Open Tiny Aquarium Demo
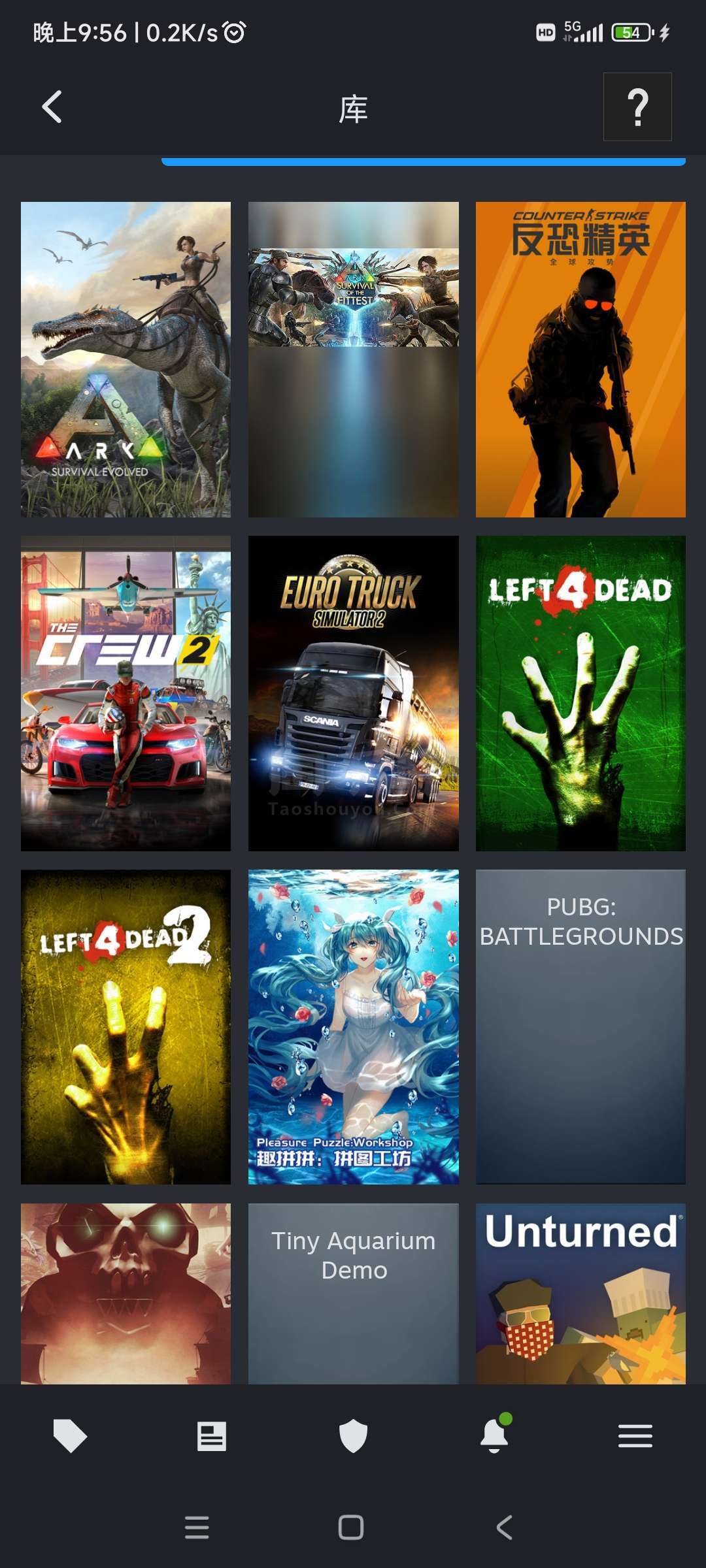This screenshot has width=706, height=1568. [x=353, y=1294]
